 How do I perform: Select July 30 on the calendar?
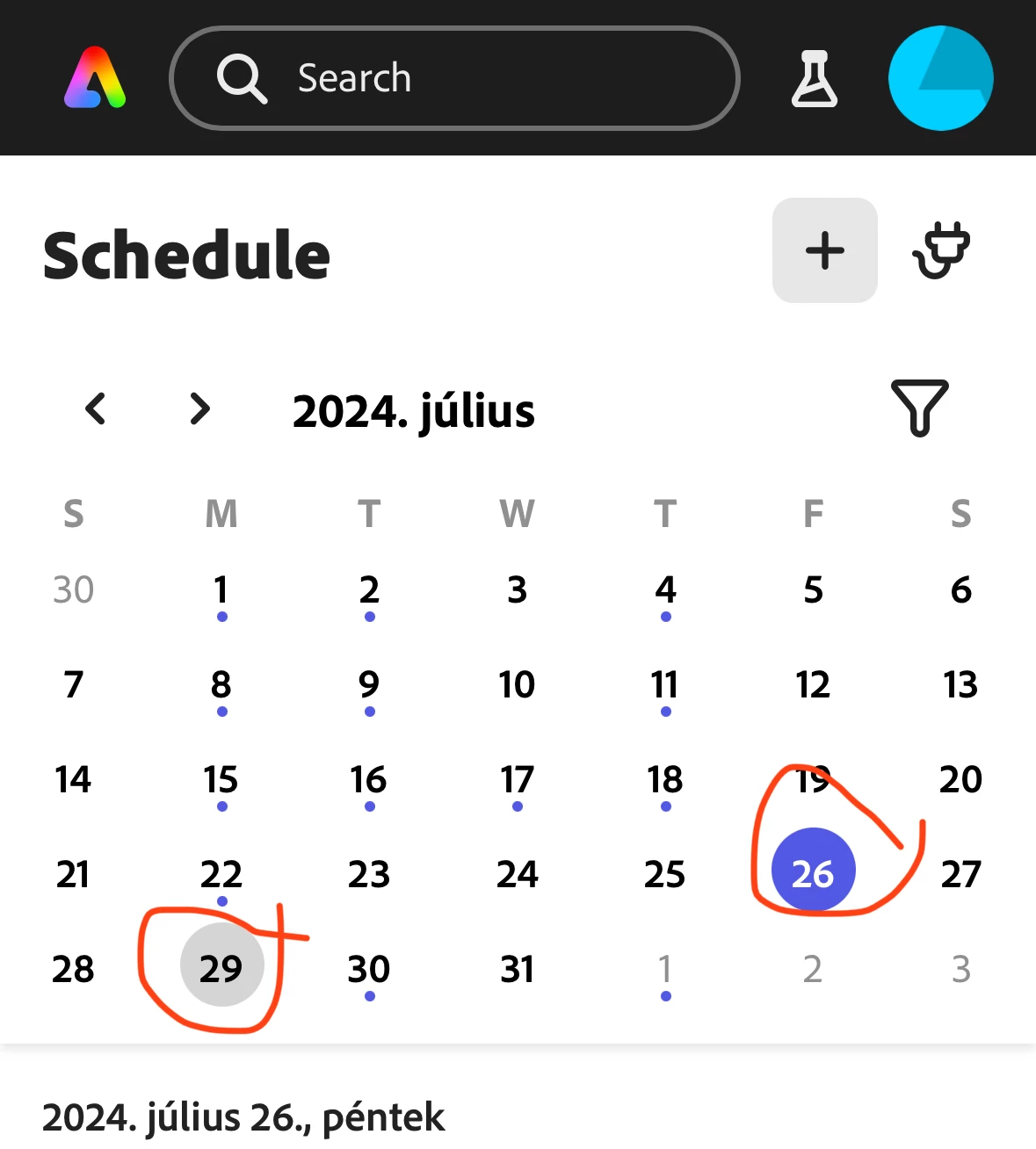[x=369, y=970]
